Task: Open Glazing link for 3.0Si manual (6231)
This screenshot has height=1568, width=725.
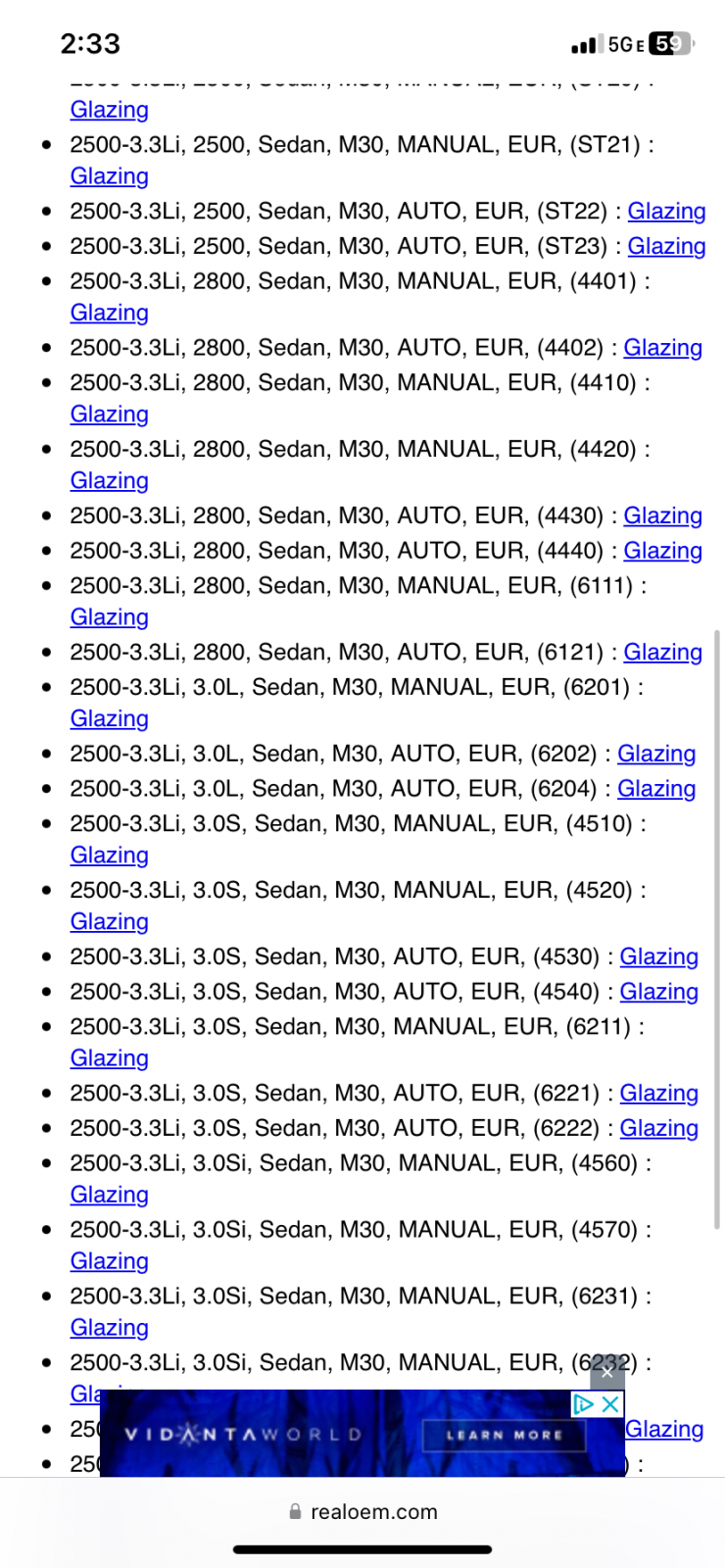Action: point(109,1329)
